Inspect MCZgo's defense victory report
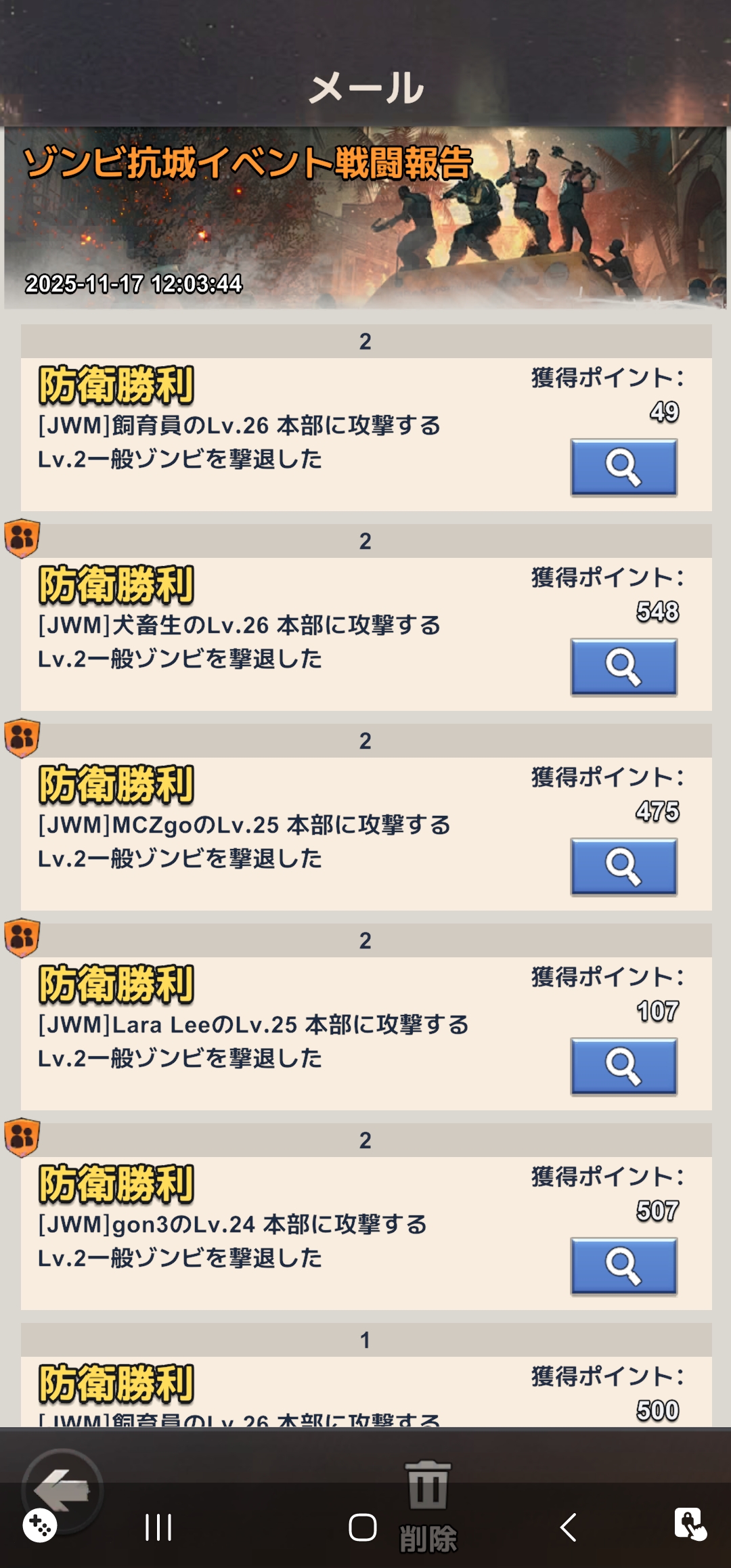This screenshot has height=1568, width=731. 623,867
